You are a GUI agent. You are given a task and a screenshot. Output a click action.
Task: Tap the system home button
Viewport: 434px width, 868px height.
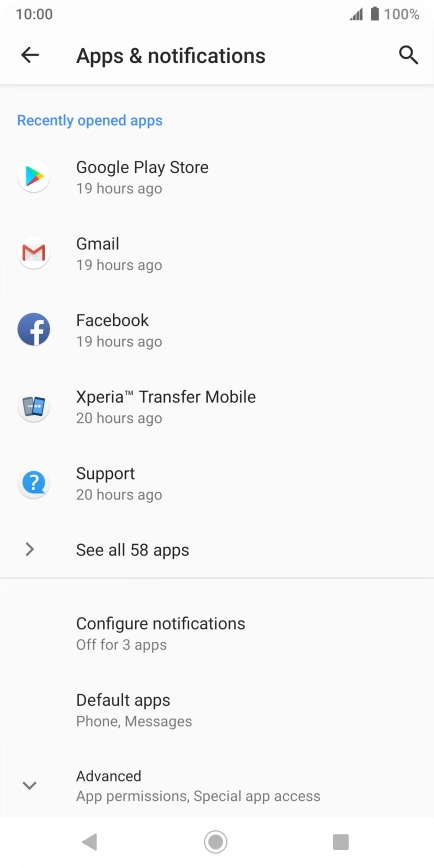[x=215, y=842]
